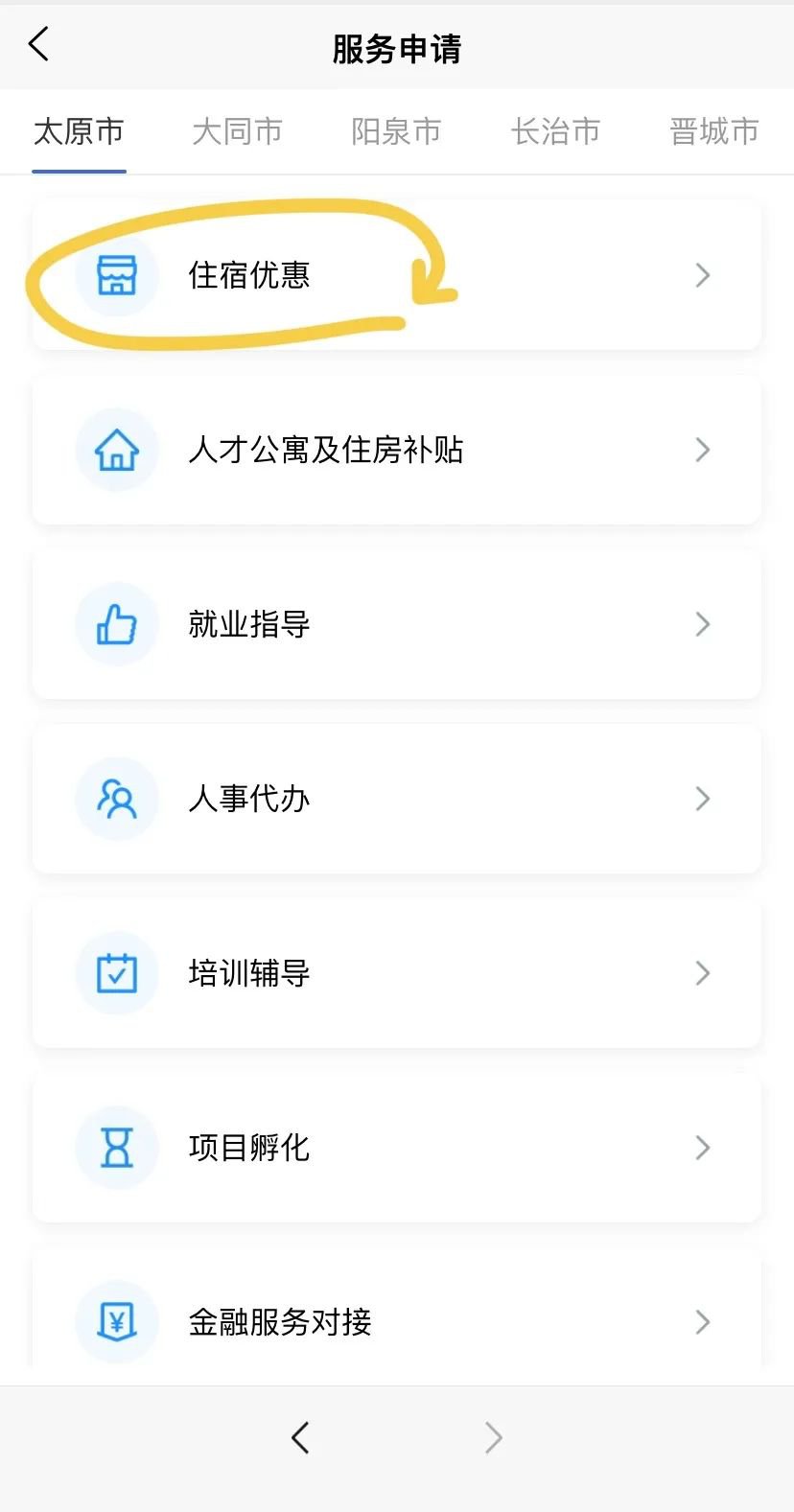Switch to the 阳泉市 tab
Screen dimensions: 794x1512
(x=396, y=131)
